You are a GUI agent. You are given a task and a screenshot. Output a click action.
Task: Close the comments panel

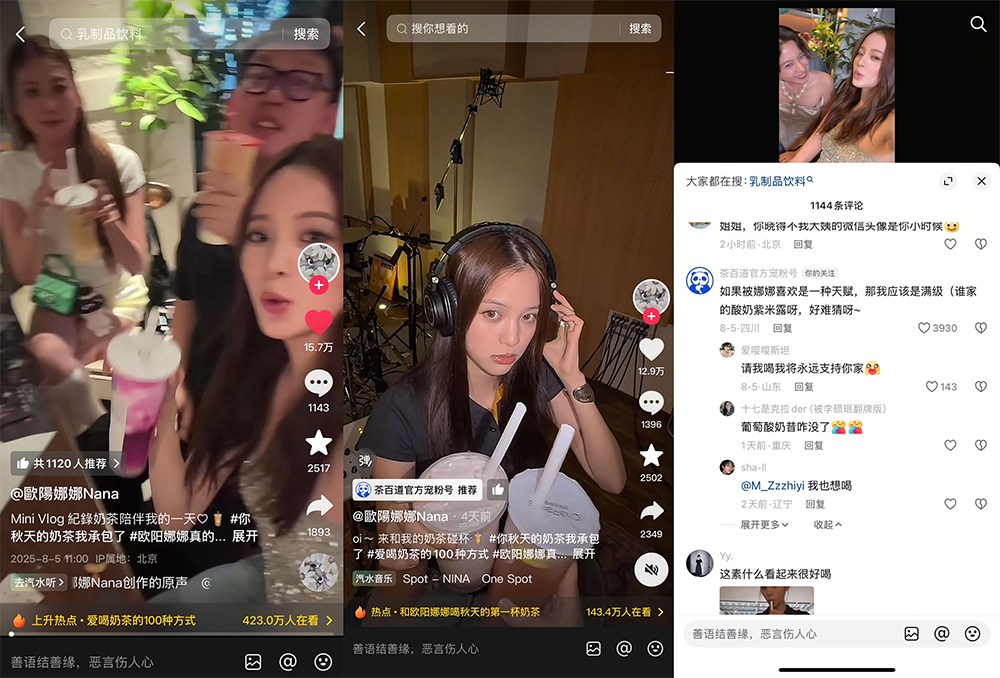[981, 181]
